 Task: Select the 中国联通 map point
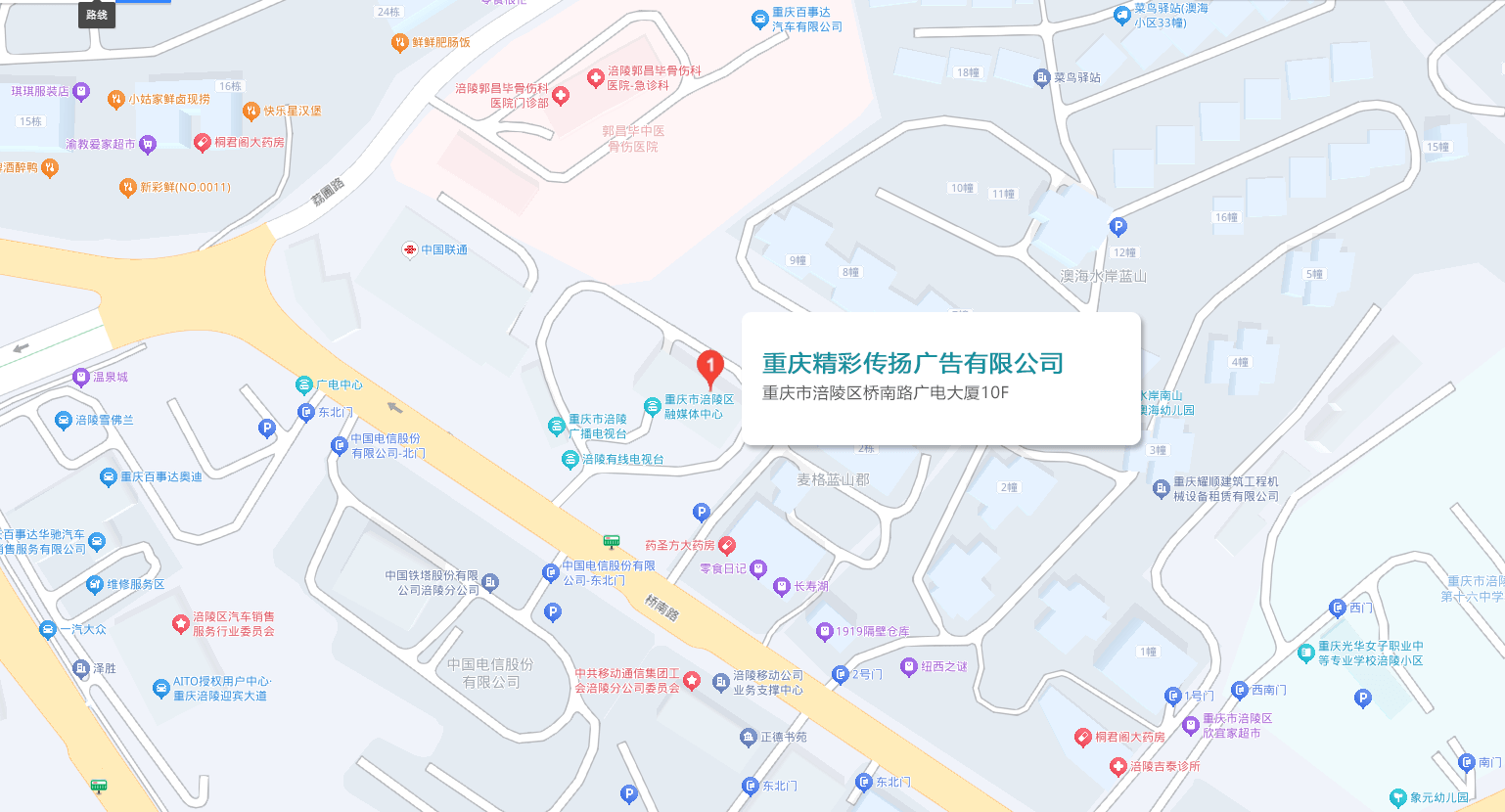410,250
